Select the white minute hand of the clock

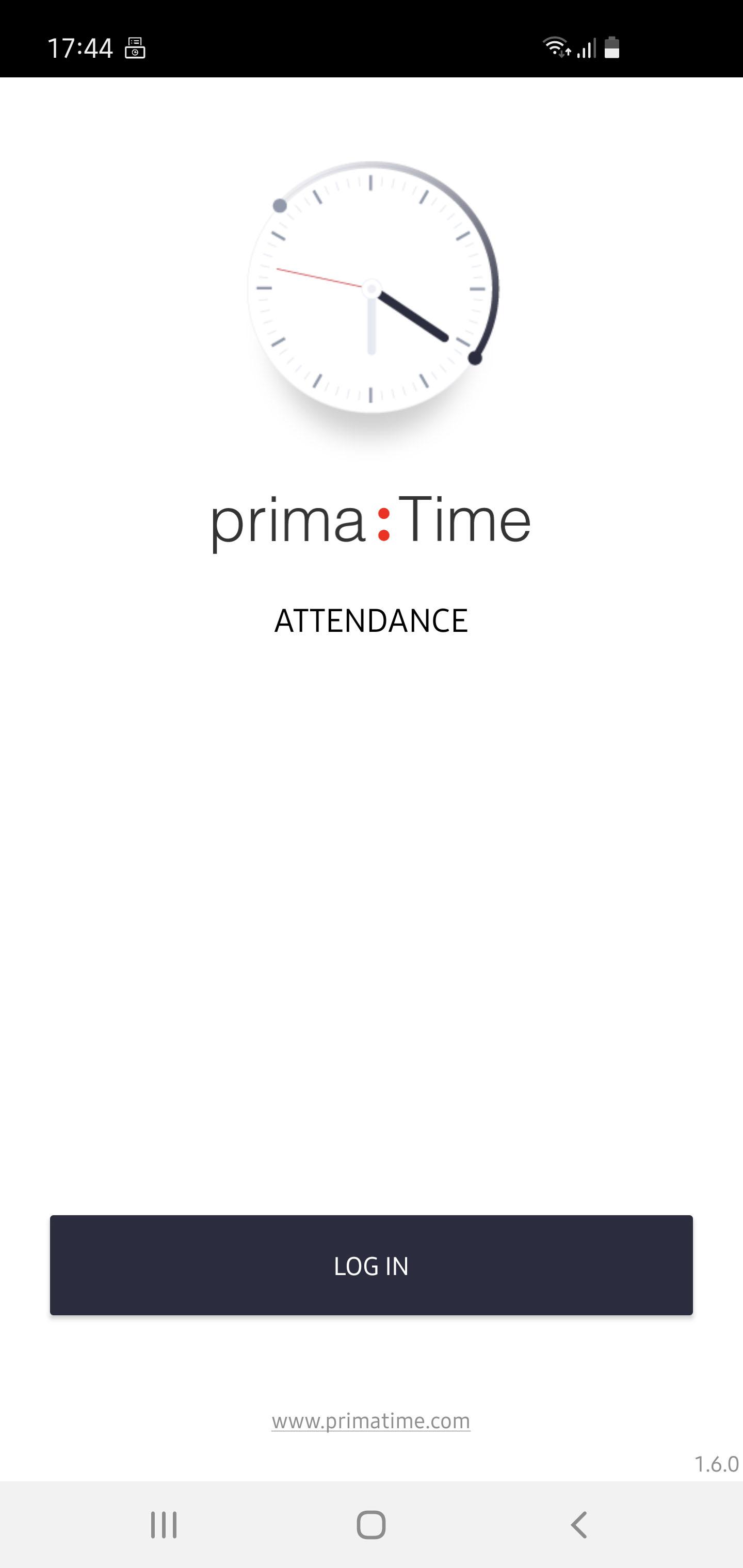point(370,325)
